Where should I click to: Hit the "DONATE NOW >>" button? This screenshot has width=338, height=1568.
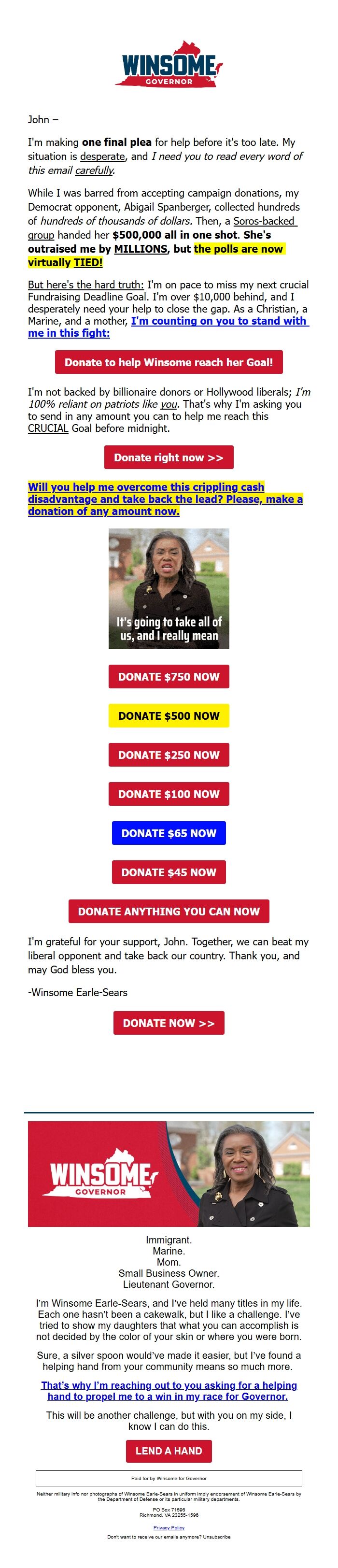(169, 1023)
